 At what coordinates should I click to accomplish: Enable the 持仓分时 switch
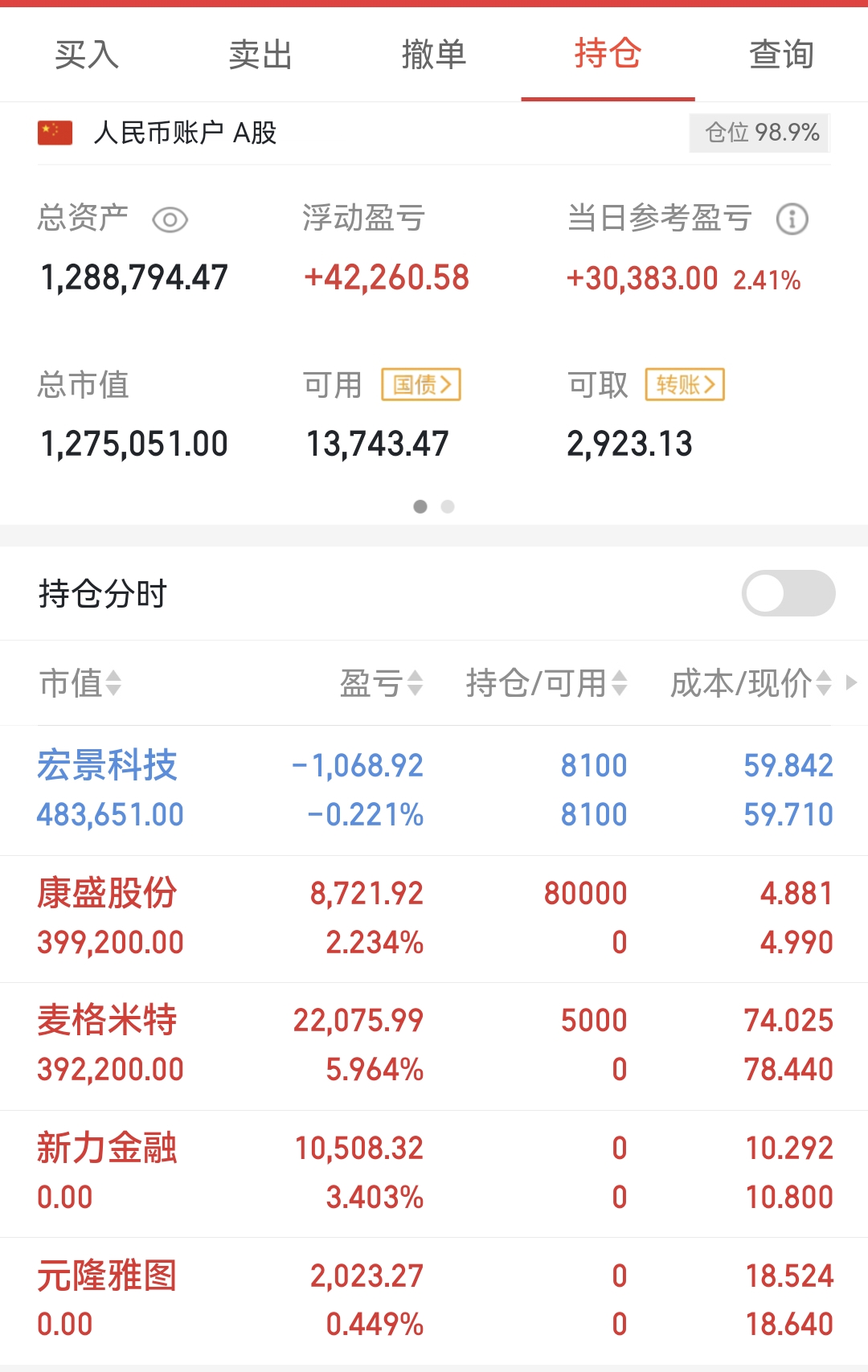788,592
